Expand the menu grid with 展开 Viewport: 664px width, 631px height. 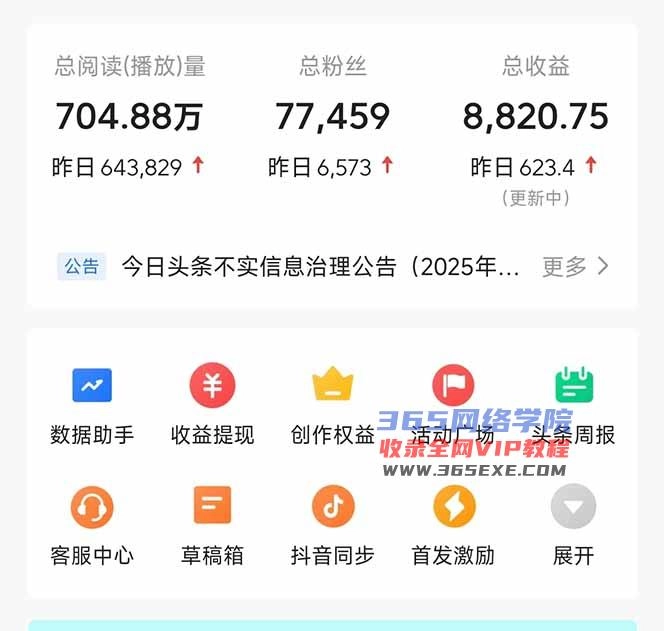click(x=574, y=508)
